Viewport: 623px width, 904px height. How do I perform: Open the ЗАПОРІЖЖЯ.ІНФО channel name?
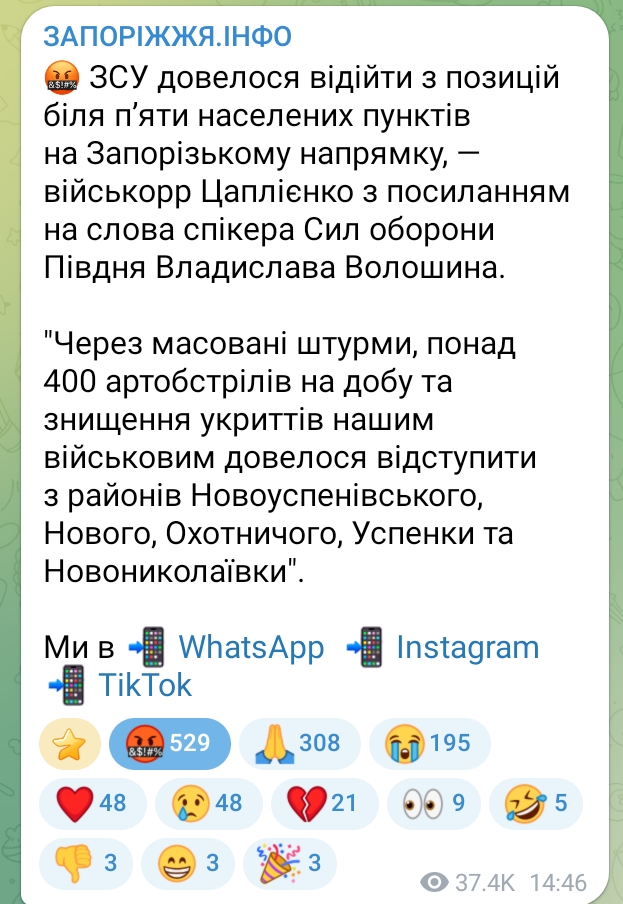click(168, 36)
